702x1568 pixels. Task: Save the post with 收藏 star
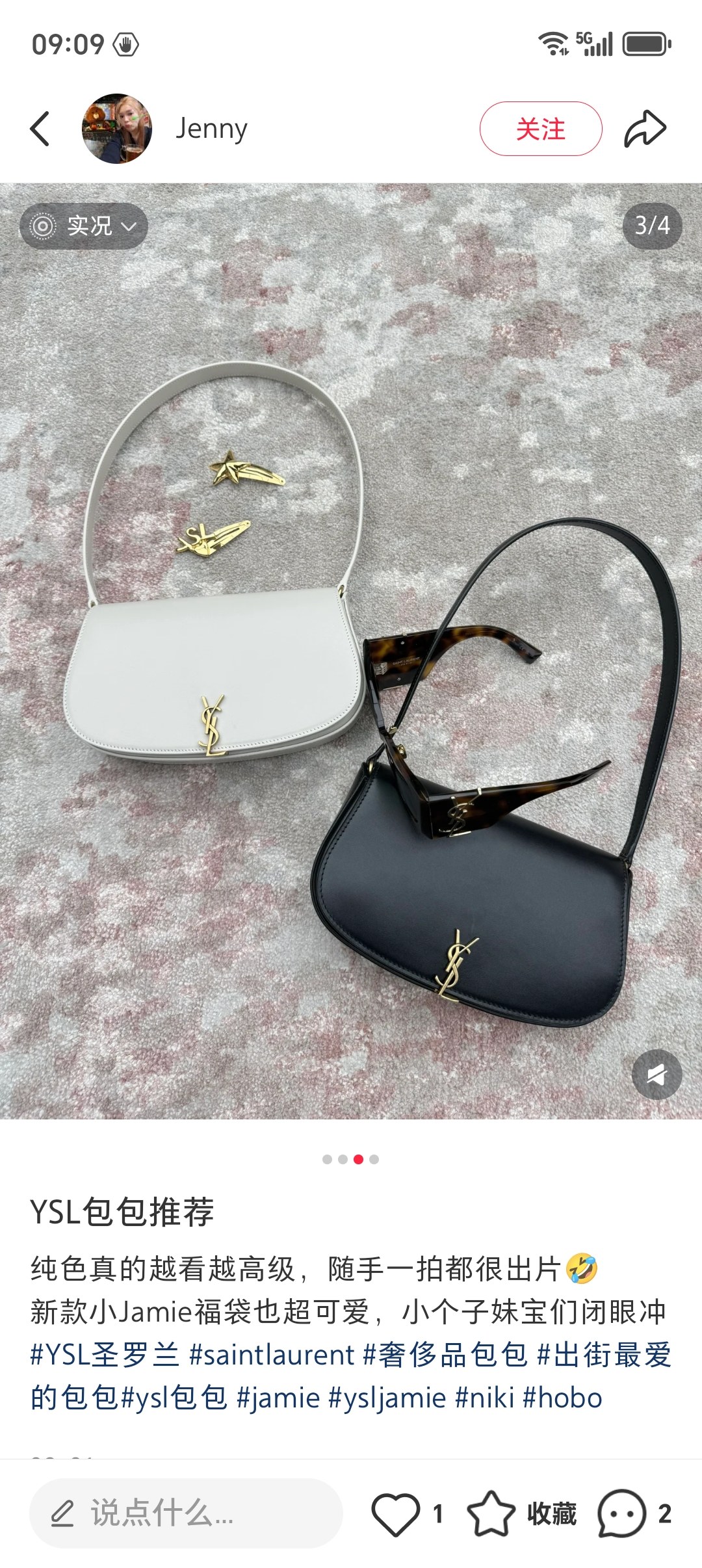pyautogui.click(x=491, y=1514)
